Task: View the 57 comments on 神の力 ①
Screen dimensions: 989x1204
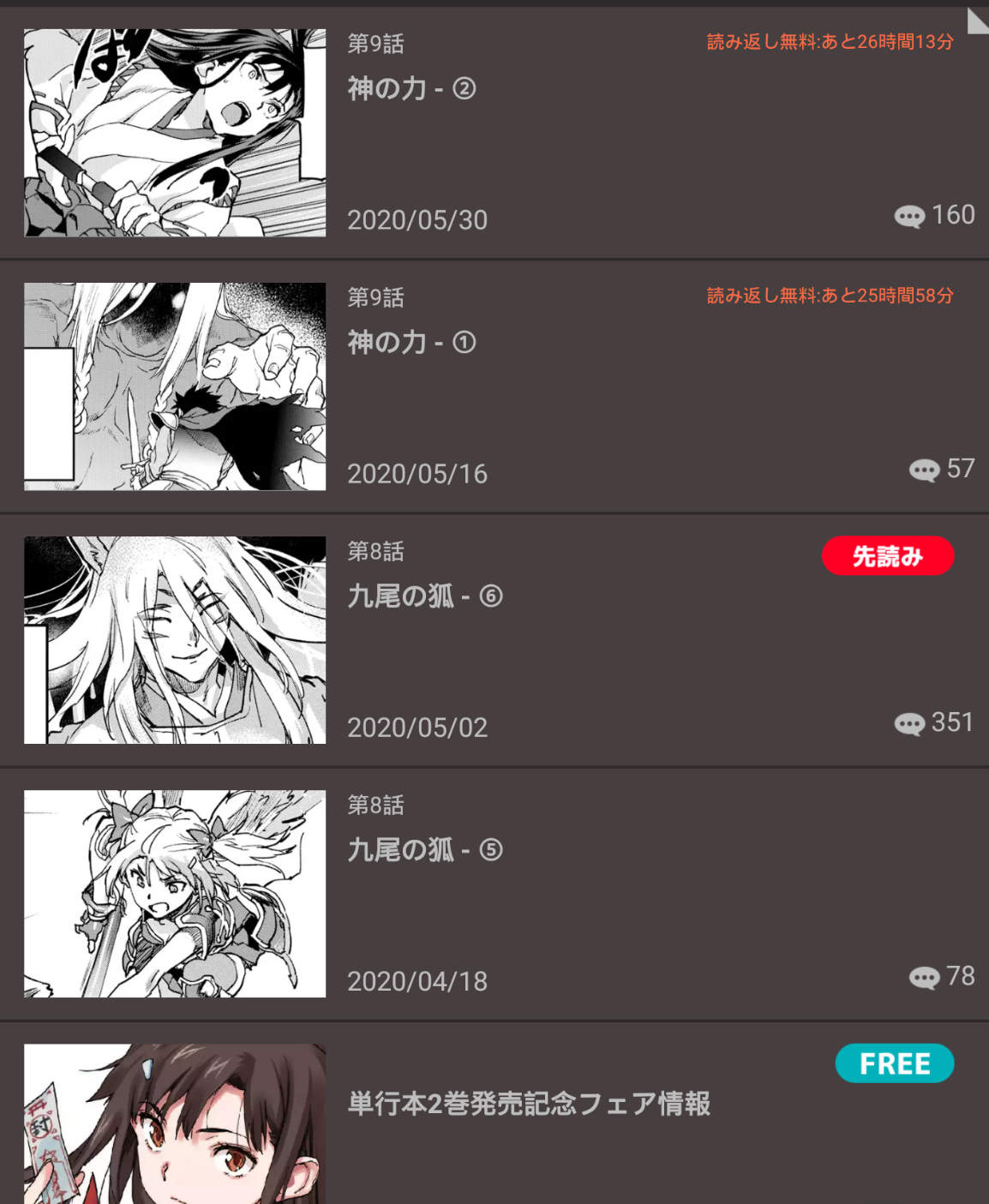Action: 942,469
